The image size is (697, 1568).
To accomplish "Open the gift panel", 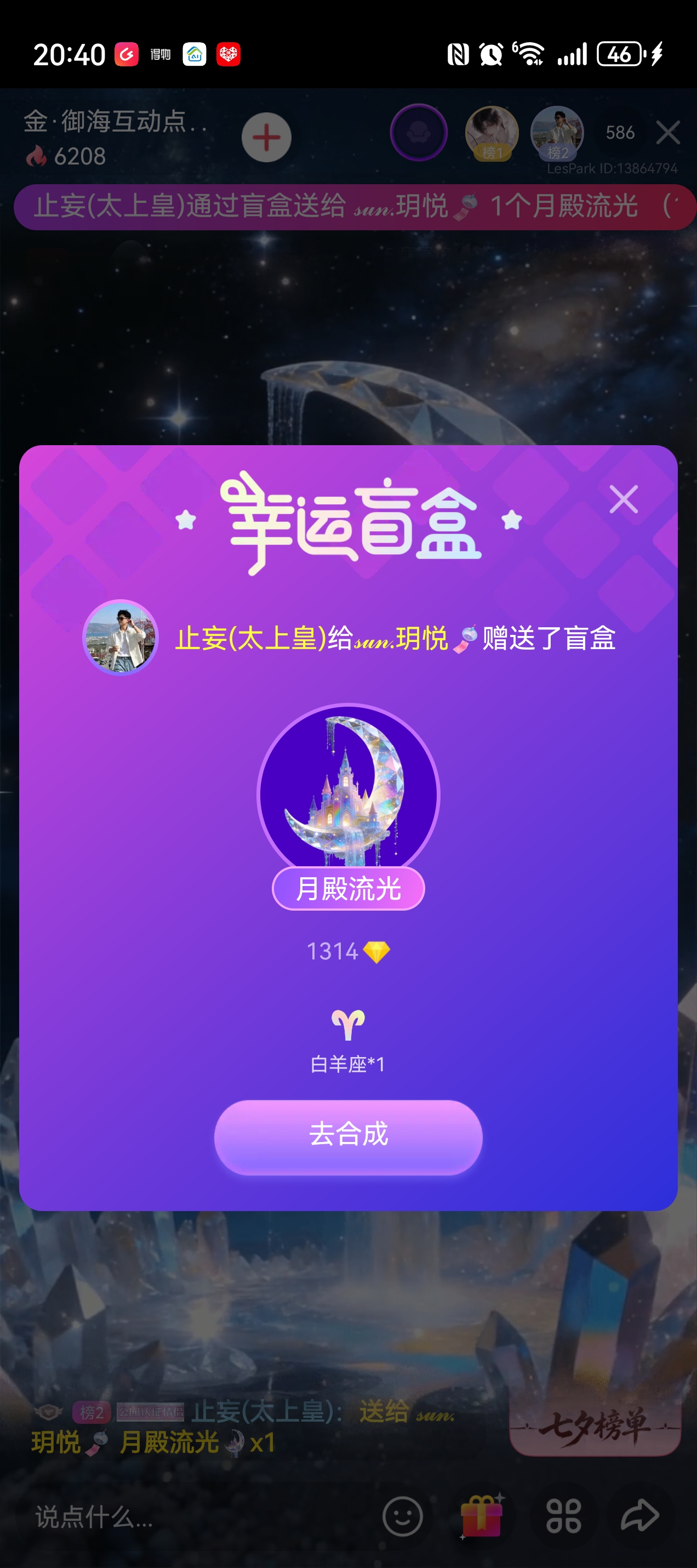I will [481, 1516].
